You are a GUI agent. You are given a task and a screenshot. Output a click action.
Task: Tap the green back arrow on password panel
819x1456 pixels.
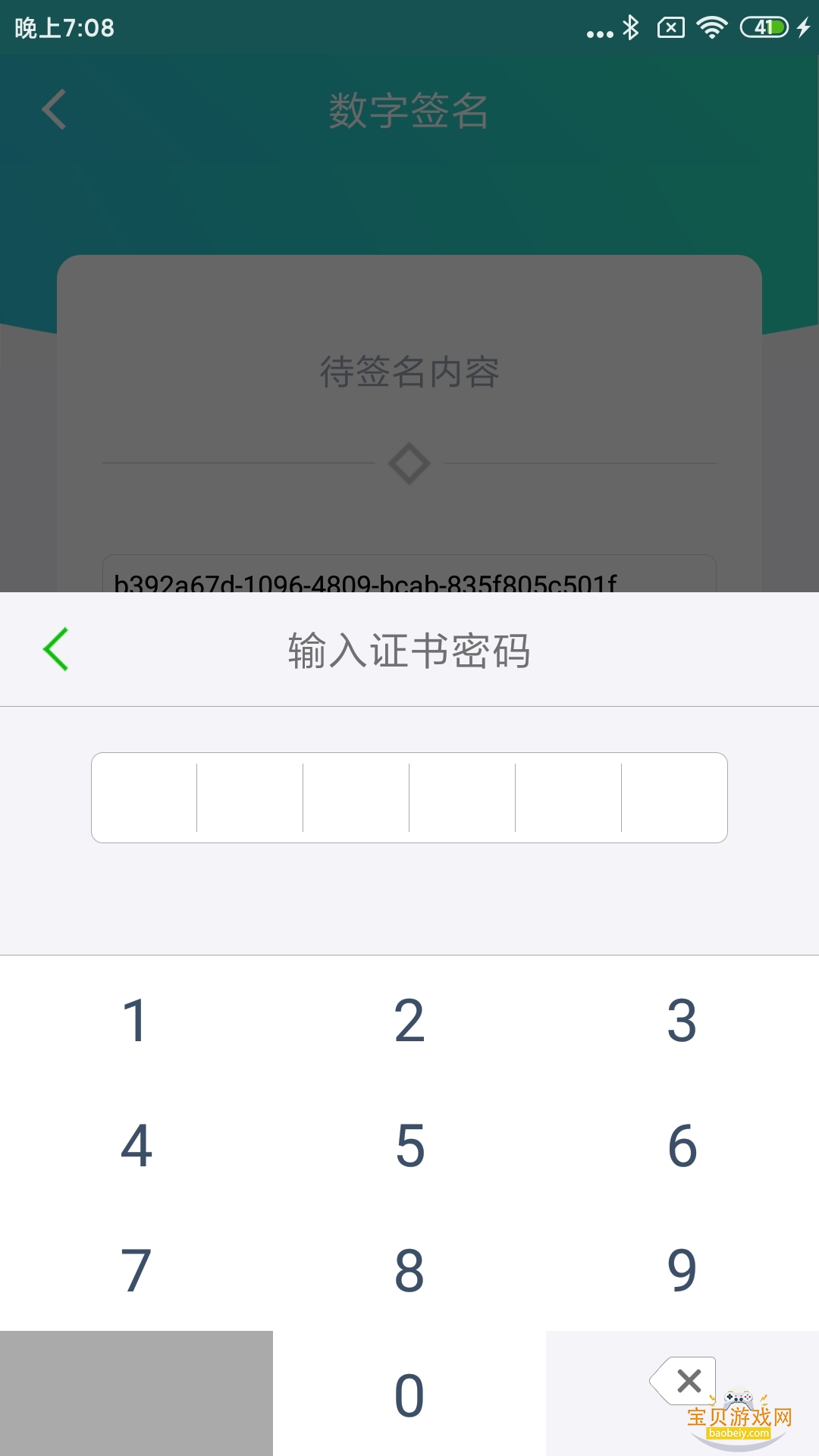coord(55,650)
